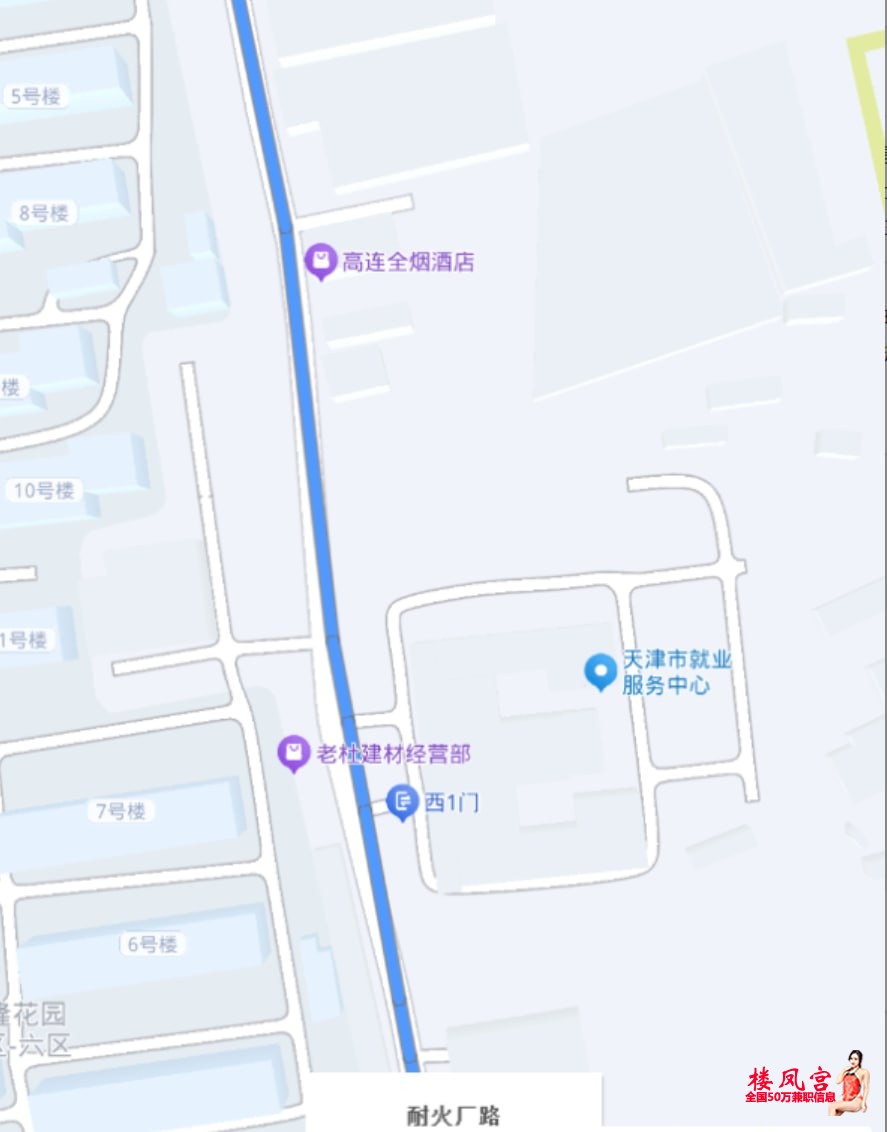Click the white dot inside the blue pin
887x1132 pixels.
[600, 670]
